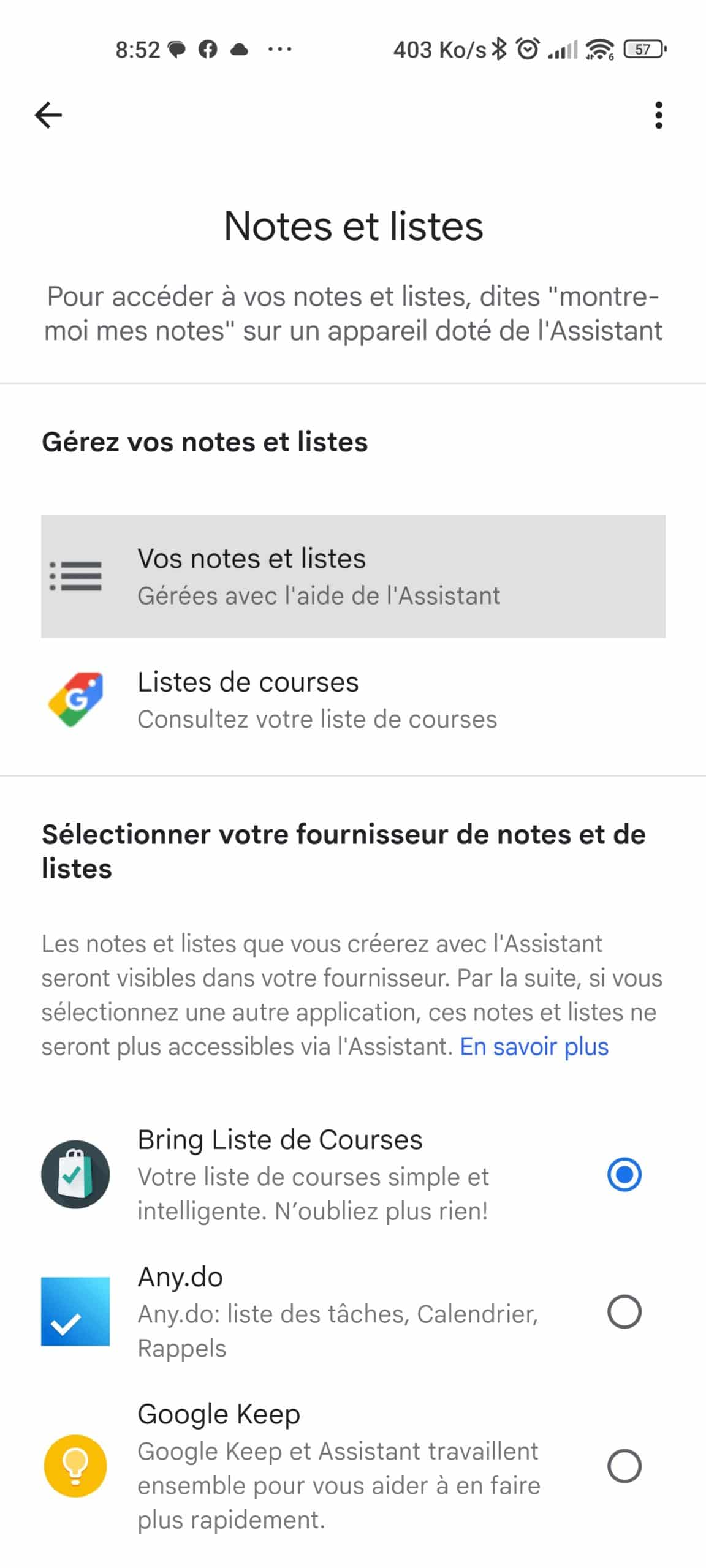Viewport: 706px width, 1568px height.
Task: Follow the En savoir plus link
Action: (534, 1047)
